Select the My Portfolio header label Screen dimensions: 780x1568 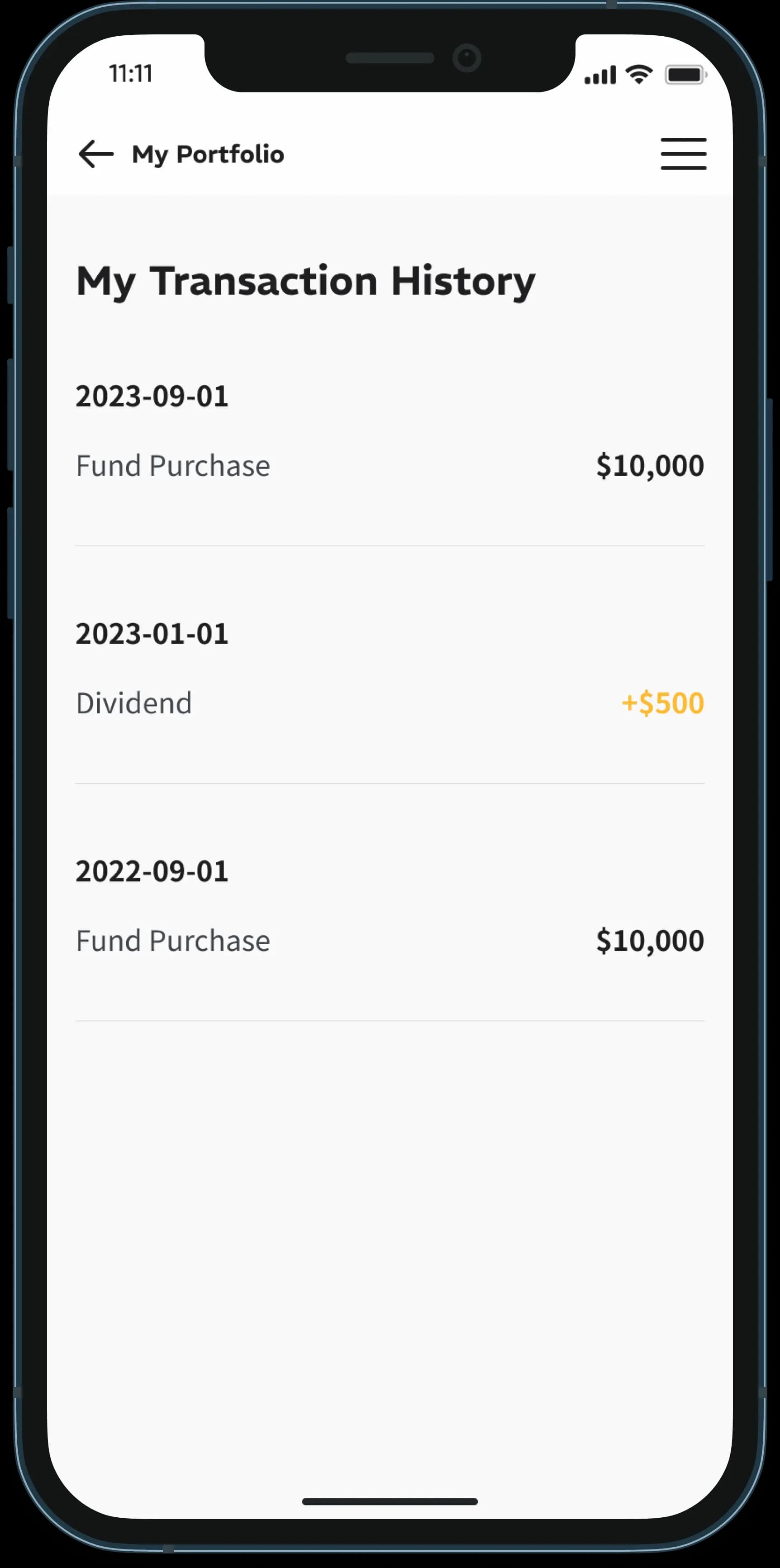pyautogui.click(x=208, y=154)
